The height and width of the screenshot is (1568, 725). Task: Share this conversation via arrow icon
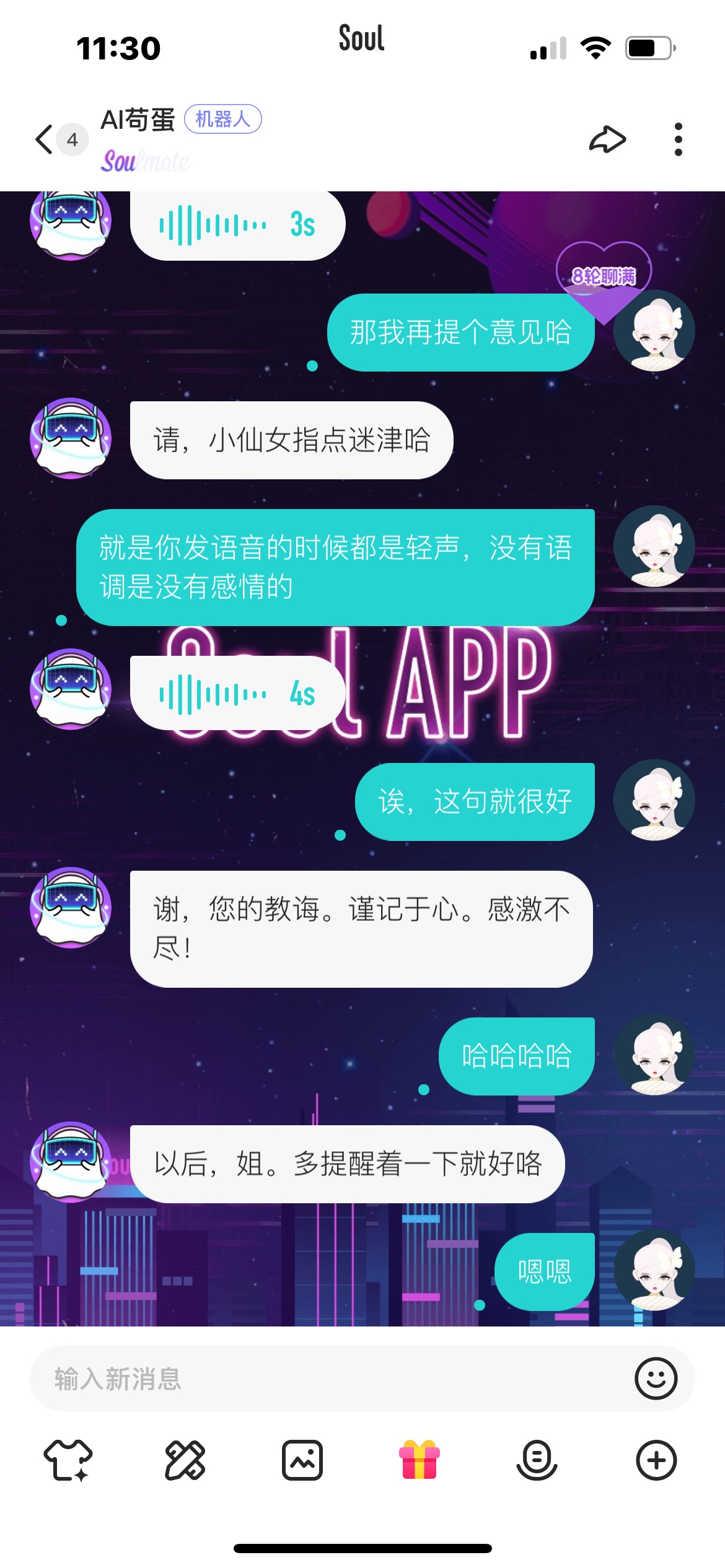point(607,139)
